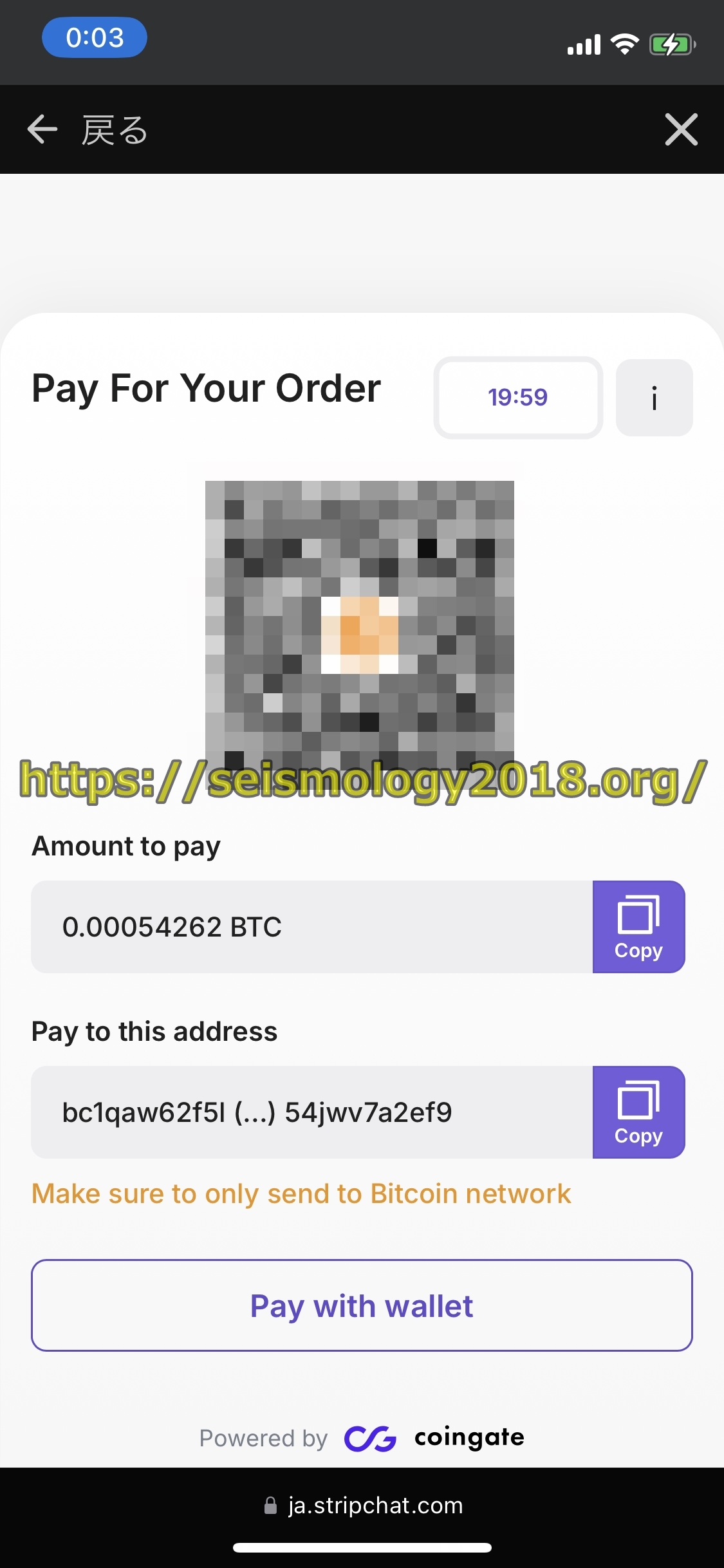
Task: Close the payment page with X
Action: tap(681, 129)
